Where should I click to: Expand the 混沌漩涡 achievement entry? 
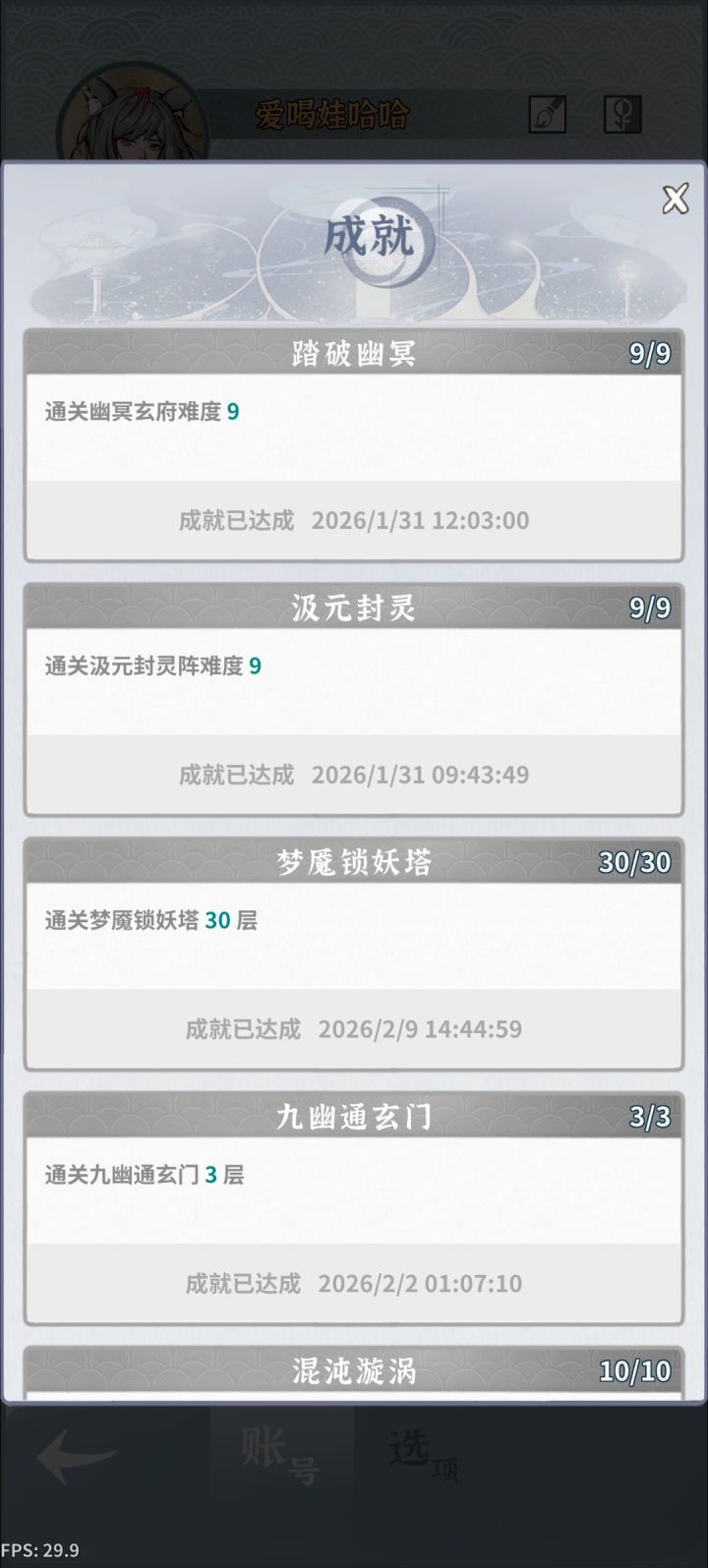point(354,1372)
